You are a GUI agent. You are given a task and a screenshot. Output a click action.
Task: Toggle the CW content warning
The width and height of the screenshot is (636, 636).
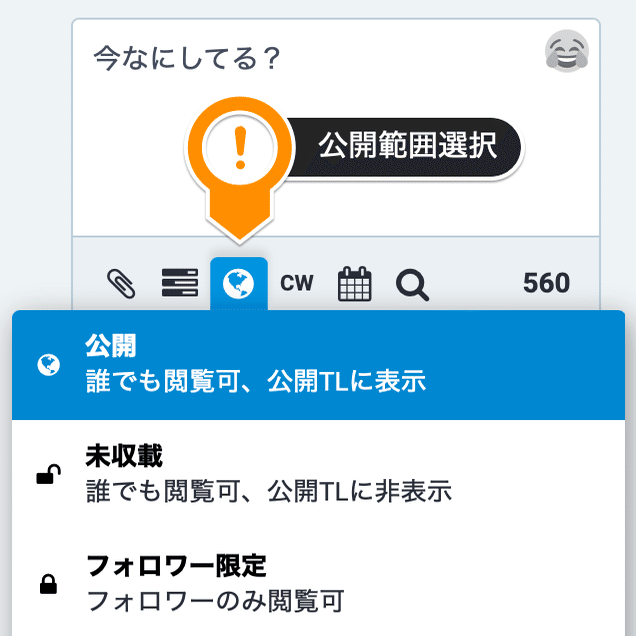click(297, 283)
